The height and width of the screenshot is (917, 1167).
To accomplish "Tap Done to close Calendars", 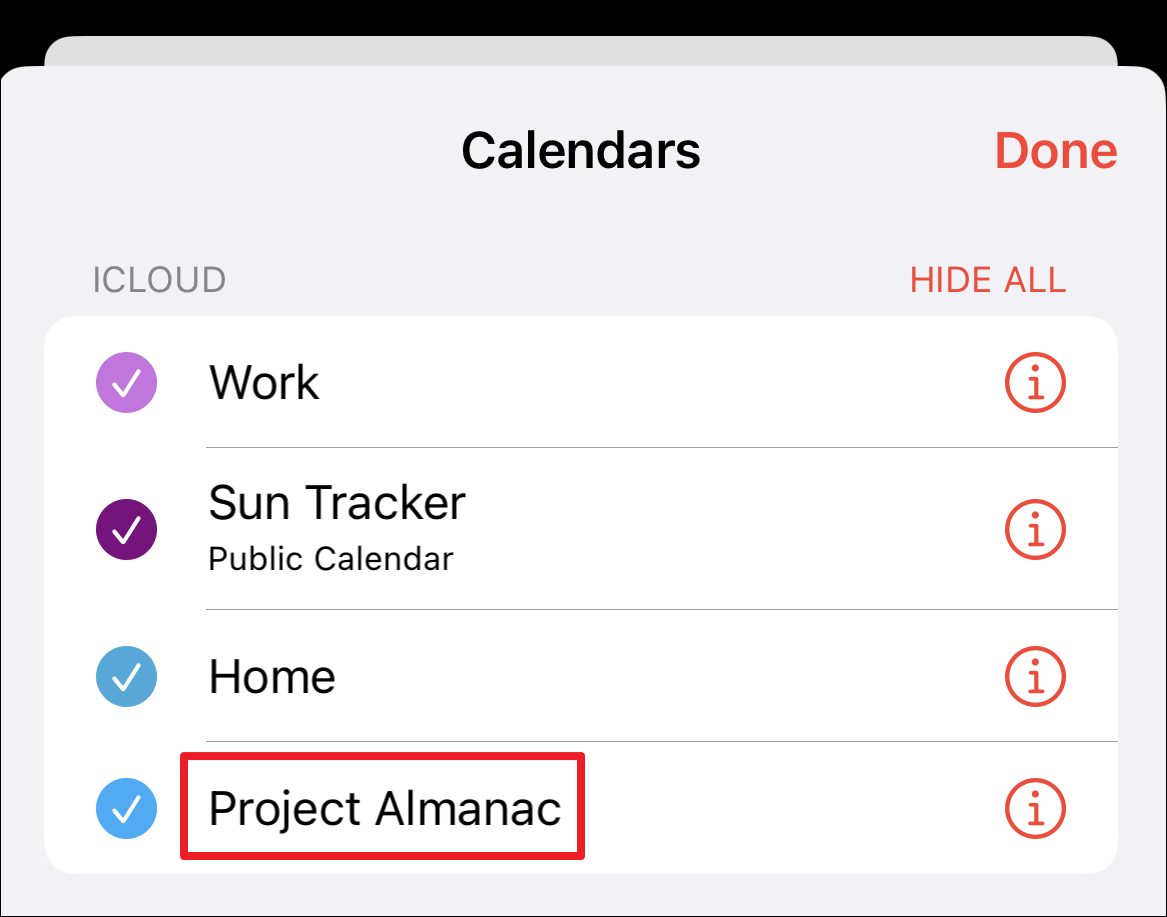I will click(1055, 151).
